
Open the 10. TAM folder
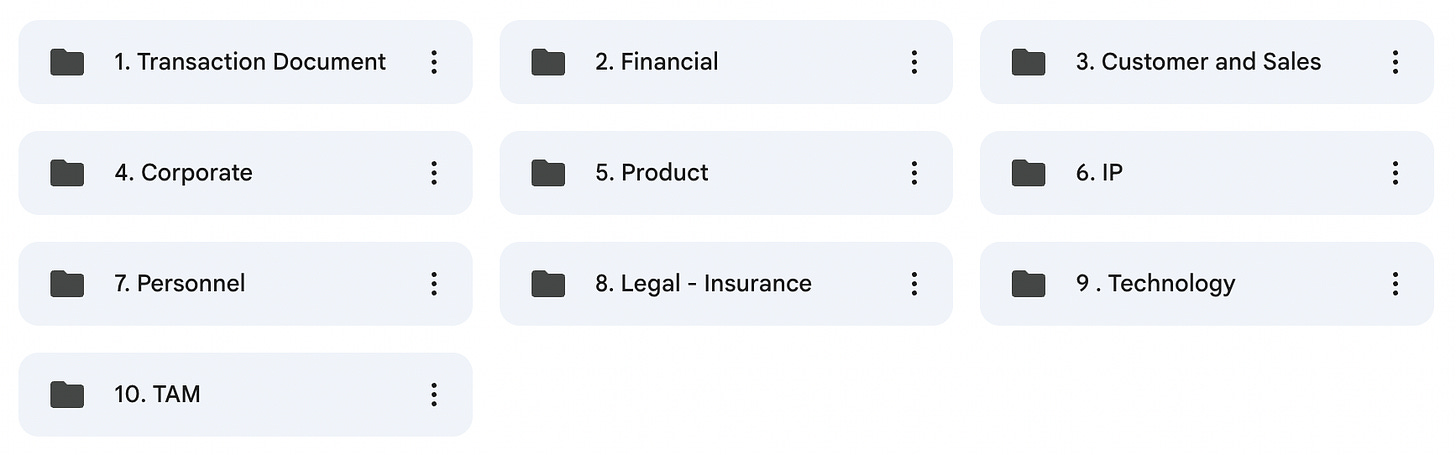point(157,395)
